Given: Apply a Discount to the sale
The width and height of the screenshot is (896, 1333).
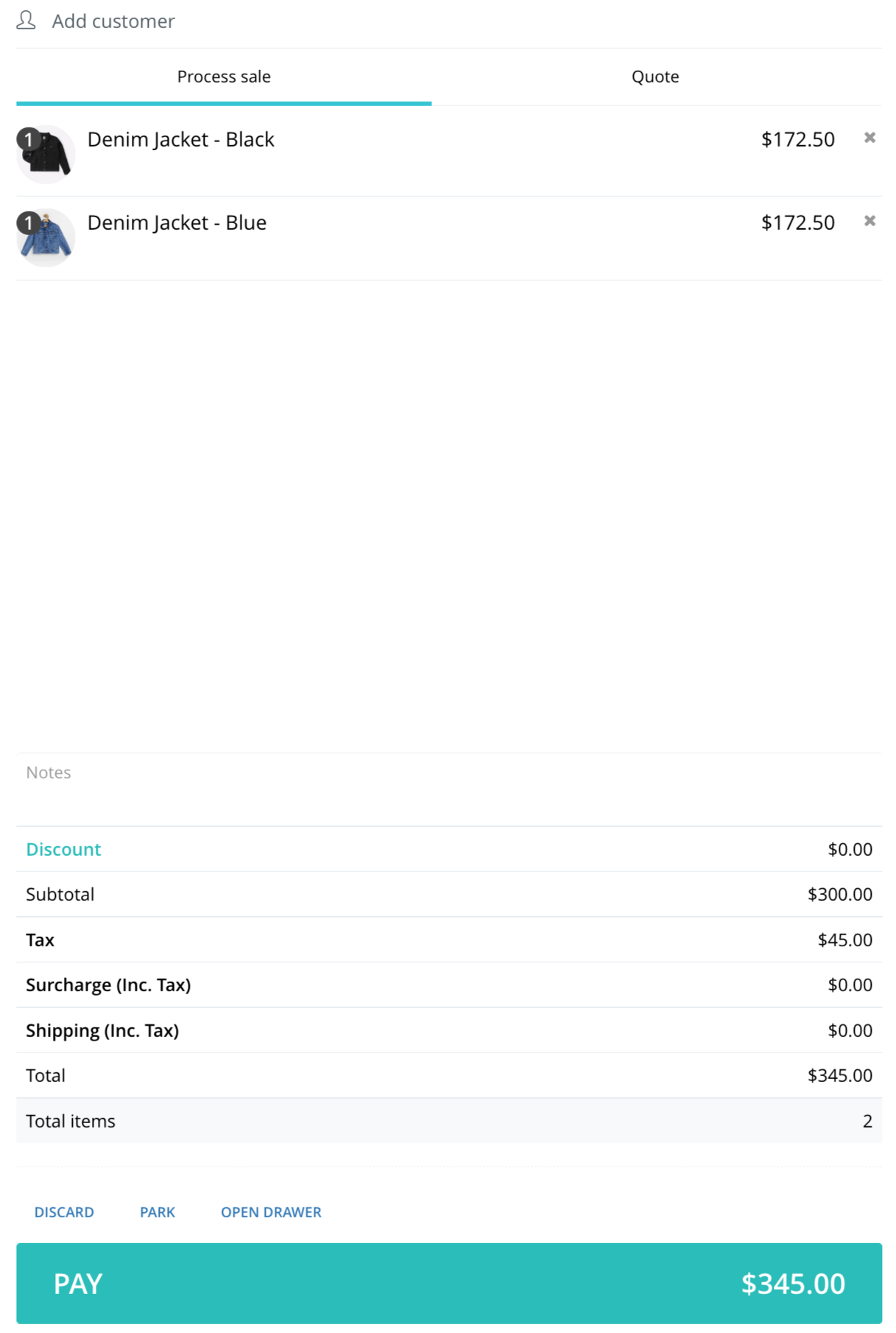Looking at the screenshot, I should (x=63, y=849).
